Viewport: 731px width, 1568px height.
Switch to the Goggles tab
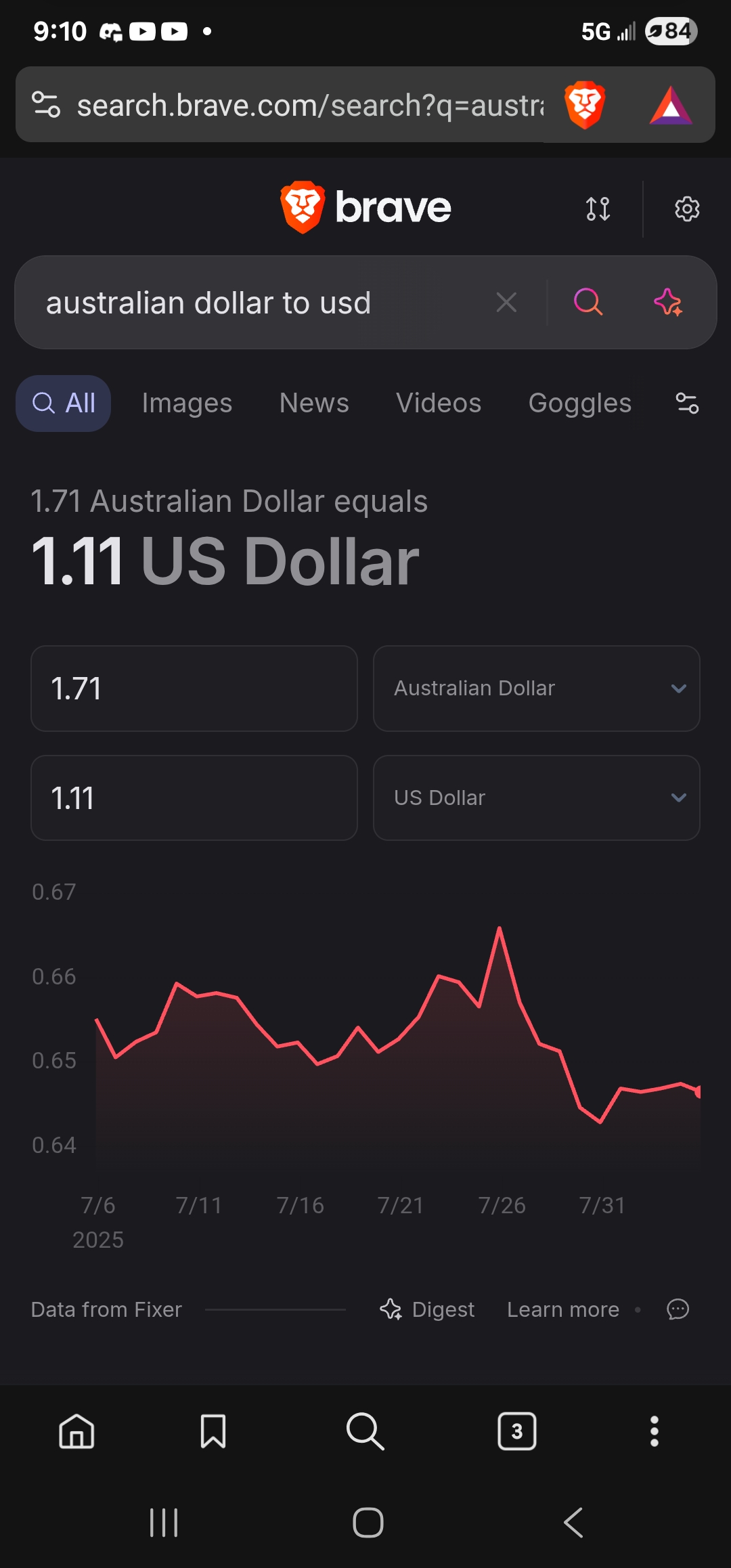580,404
